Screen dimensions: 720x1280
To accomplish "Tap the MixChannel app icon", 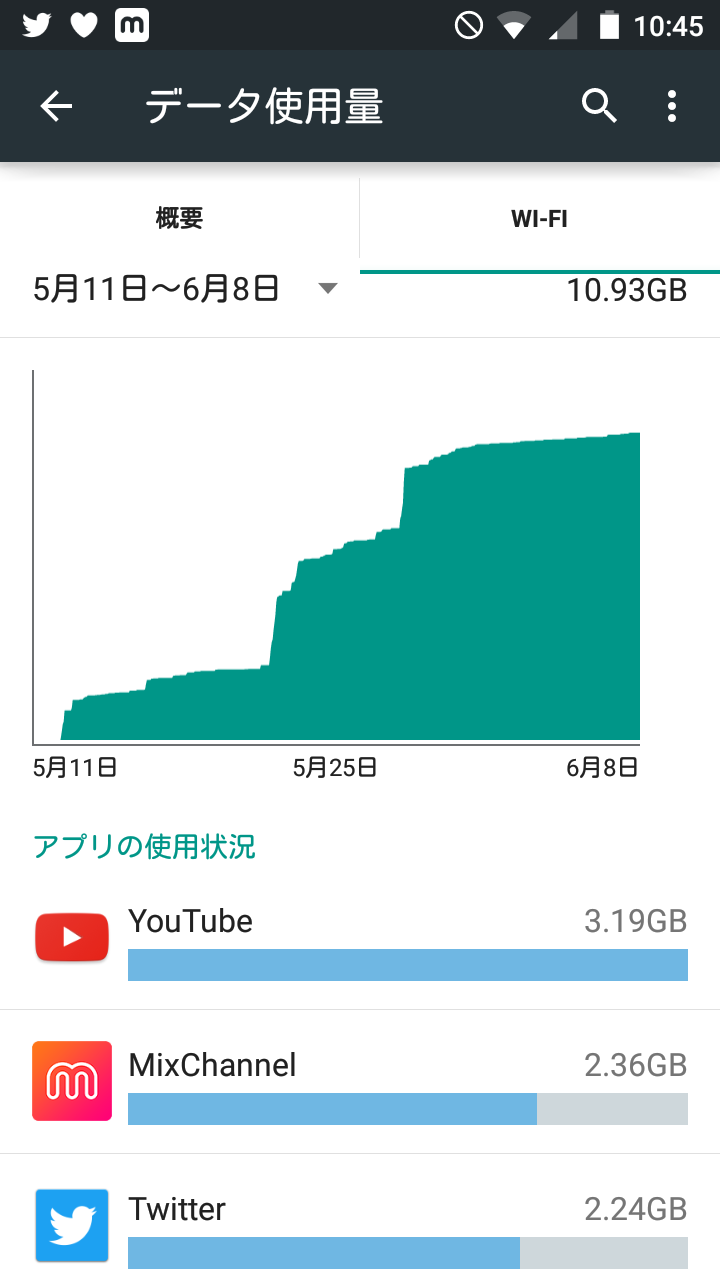I will click(x=71, y=1081).
